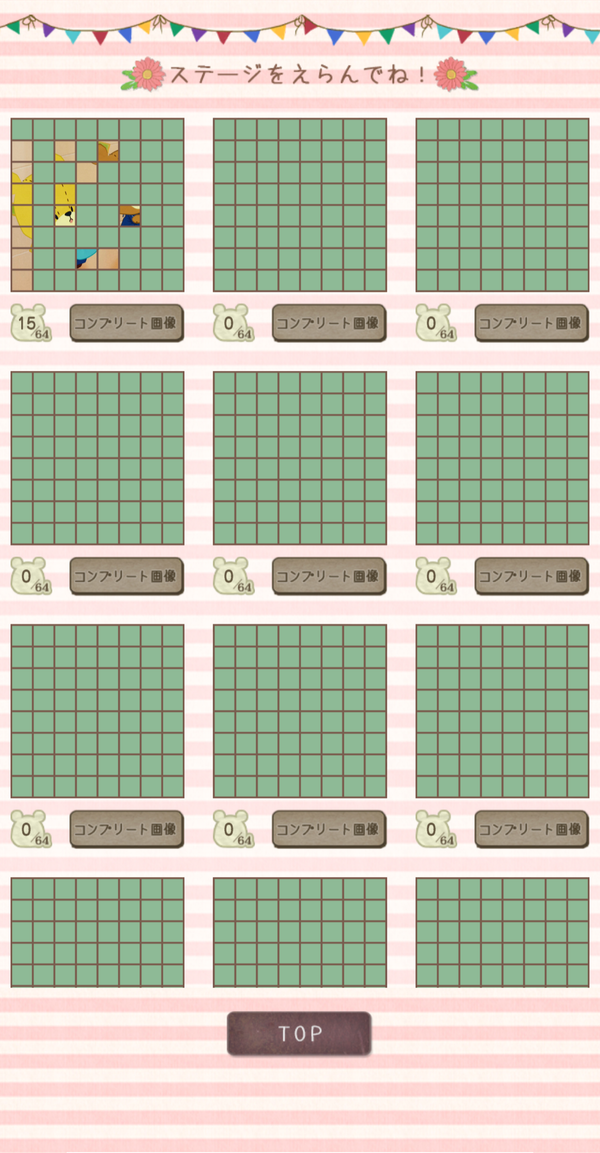This screenshot has width=600, height=1153.
Task: Select the second stage grid in the first row
Action: [300, 205]
